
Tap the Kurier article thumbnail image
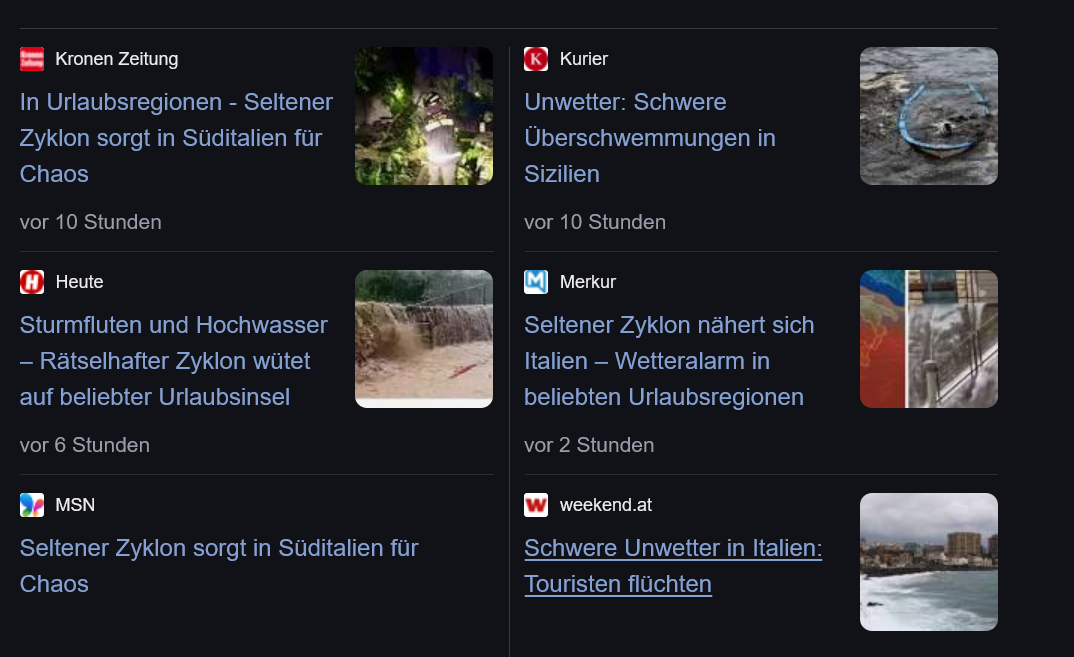tap(928, 116)
